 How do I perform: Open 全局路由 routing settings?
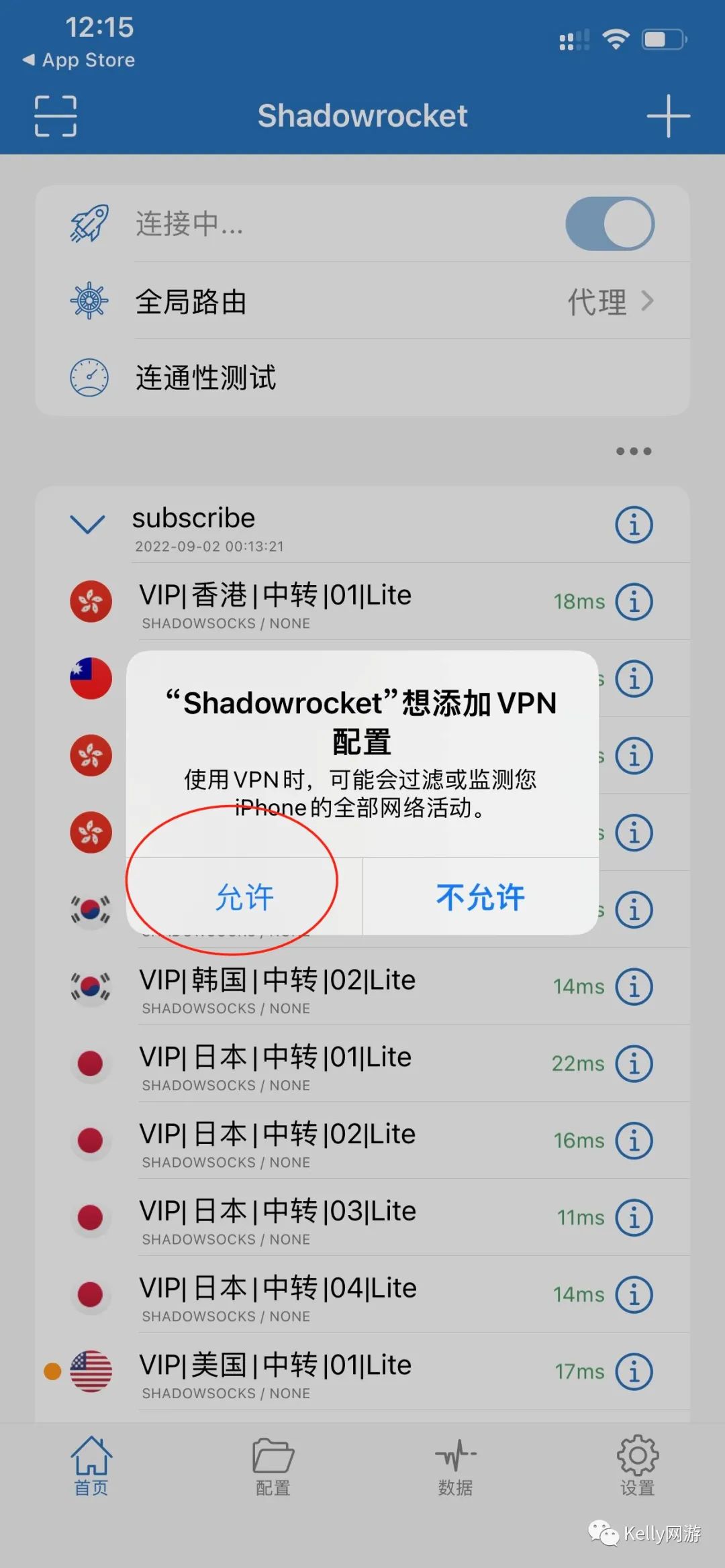click(x=362, y=301)
